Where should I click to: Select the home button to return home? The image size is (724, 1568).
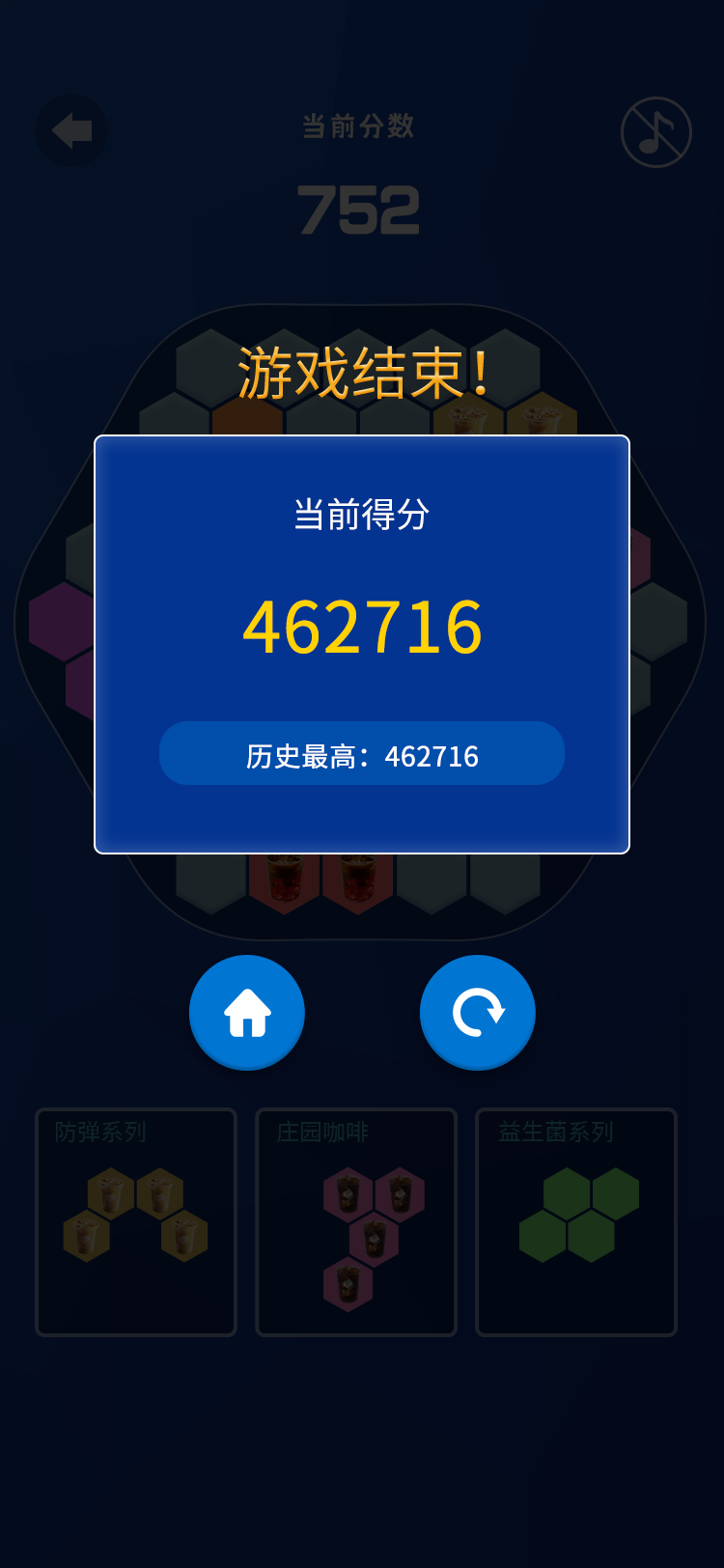click(x=247, y=1011)
